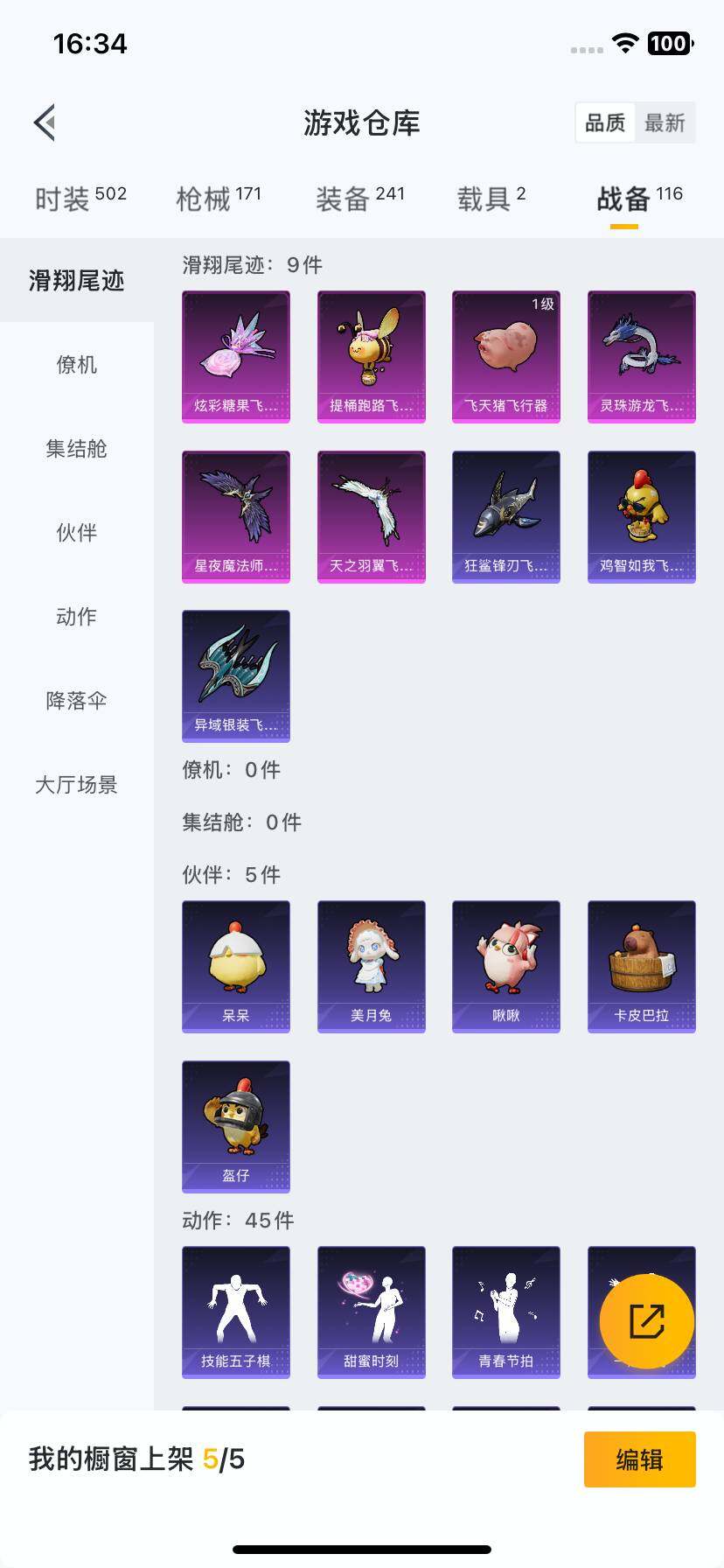Image resolution: width=724 pixels, height=1568 pixels.
Task: Tap the floating share button
Action: 647,1321
